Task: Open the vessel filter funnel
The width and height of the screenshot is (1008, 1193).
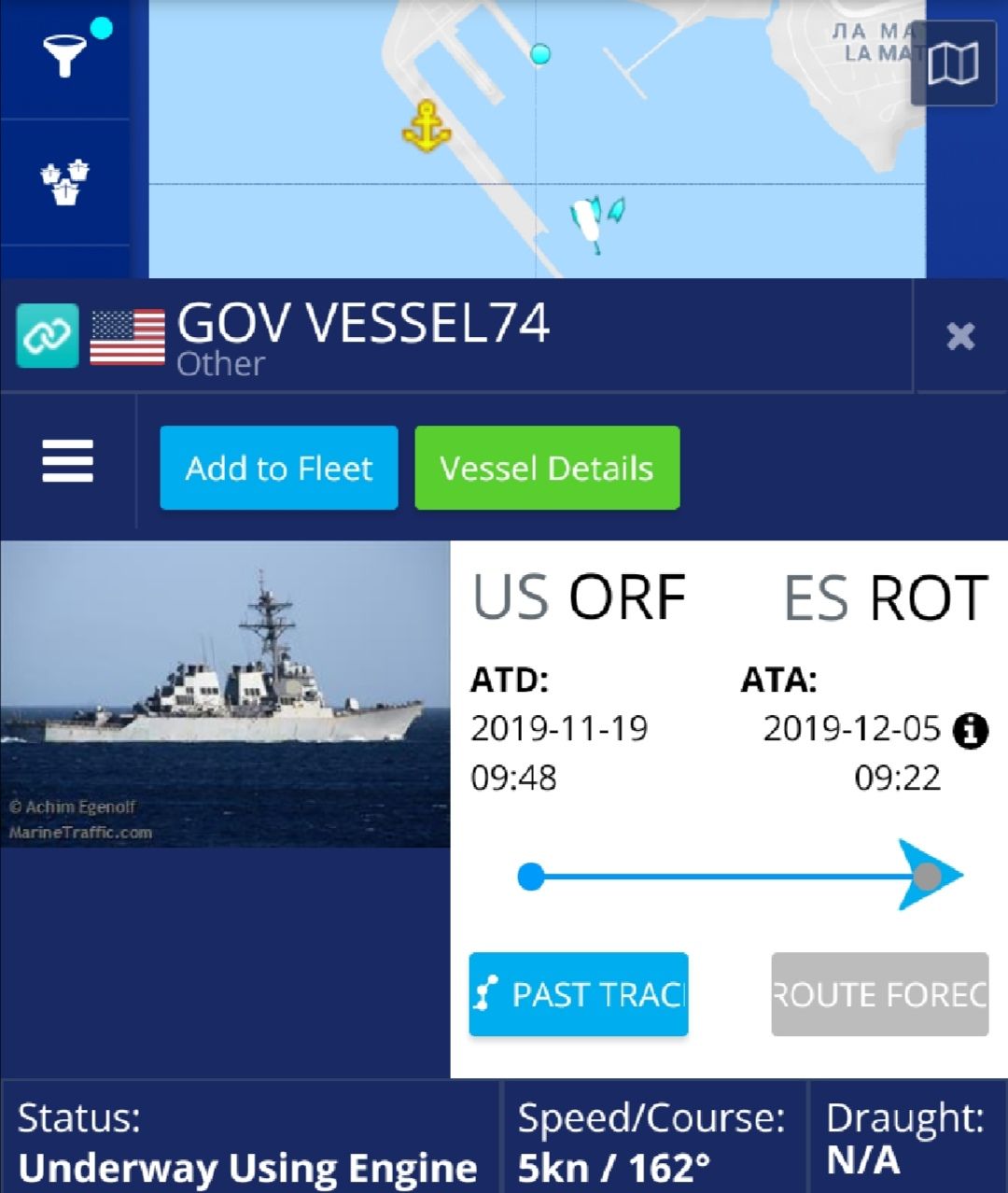Action: tap(64, 55)
